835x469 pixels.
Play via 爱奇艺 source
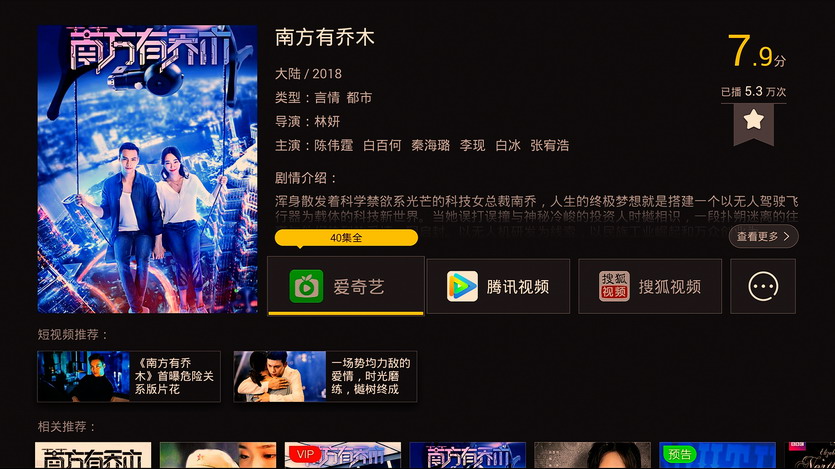[345, 286]
